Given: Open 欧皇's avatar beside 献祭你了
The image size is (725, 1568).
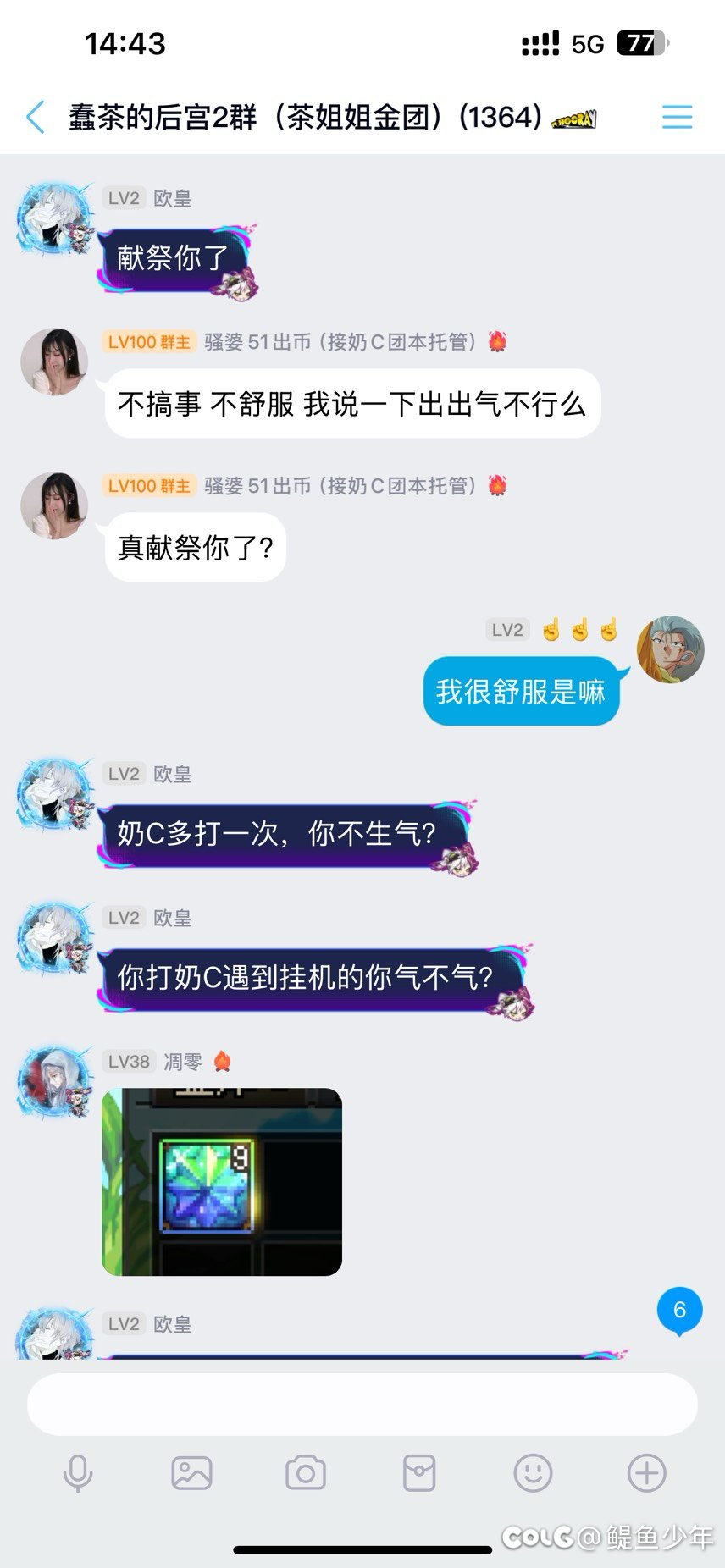Looking at the screenshot, I should pyautogui.click(x=55, y=218).
